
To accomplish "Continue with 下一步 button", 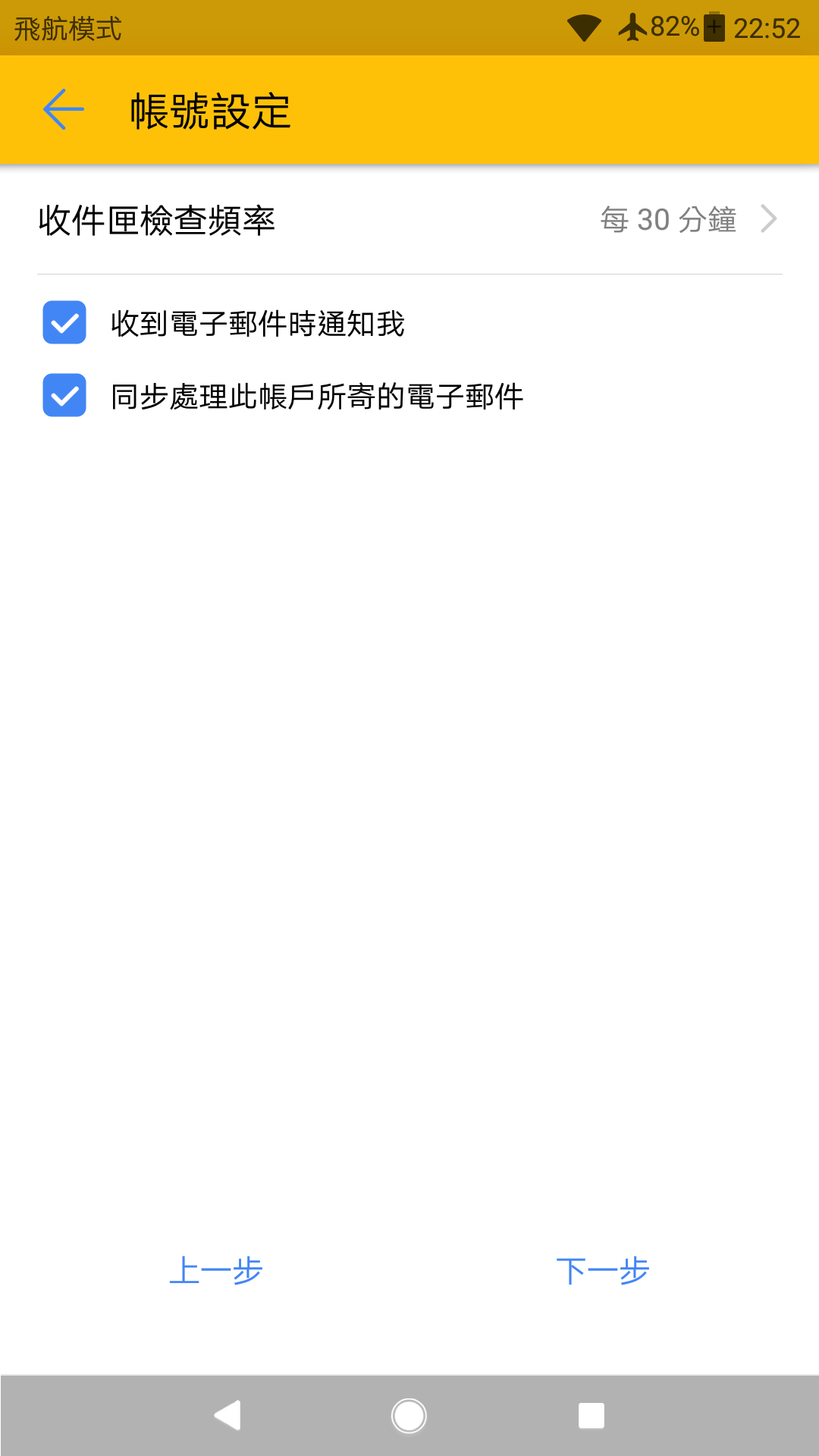I will (x=603, y=1270).
